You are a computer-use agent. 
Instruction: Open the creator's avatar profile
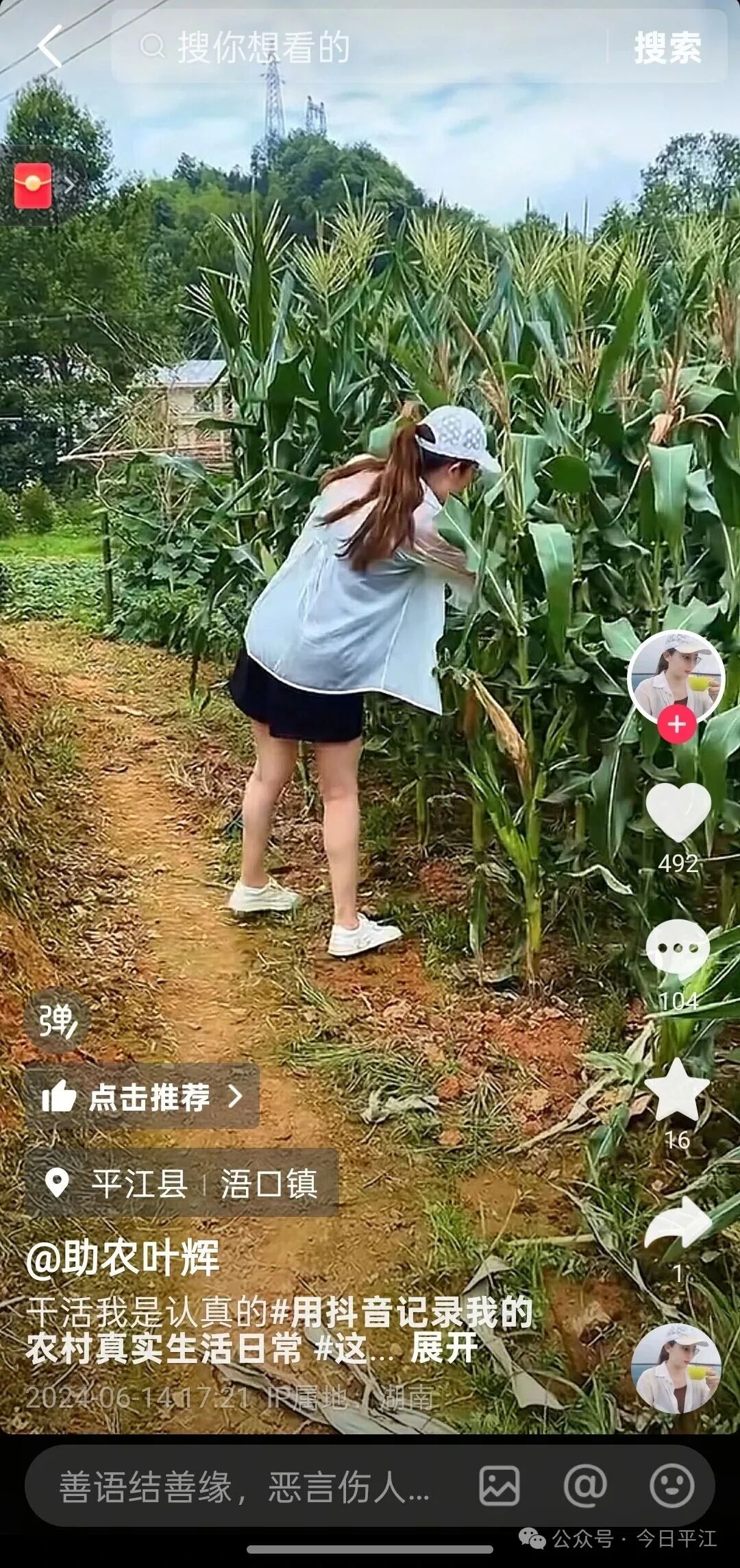coord(676,675)
